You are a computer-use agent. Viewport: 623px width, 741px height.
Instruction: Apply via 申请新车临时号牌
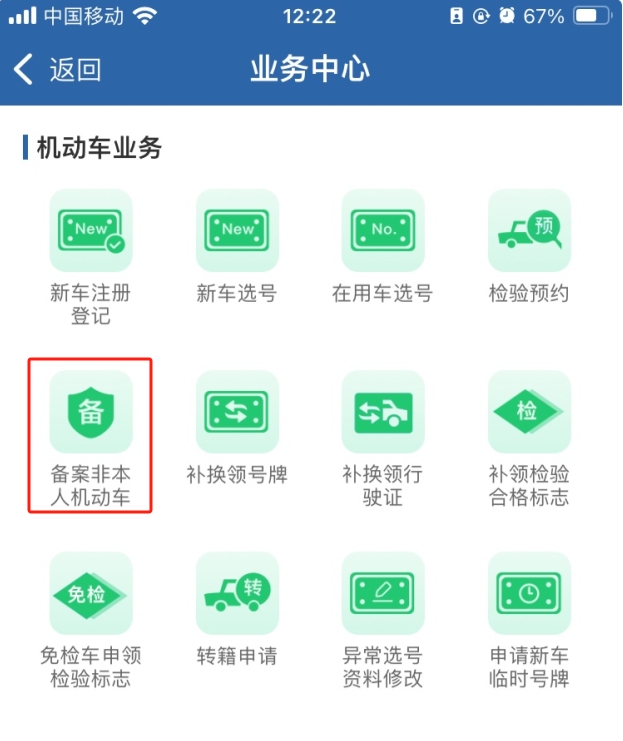point(529,594)
